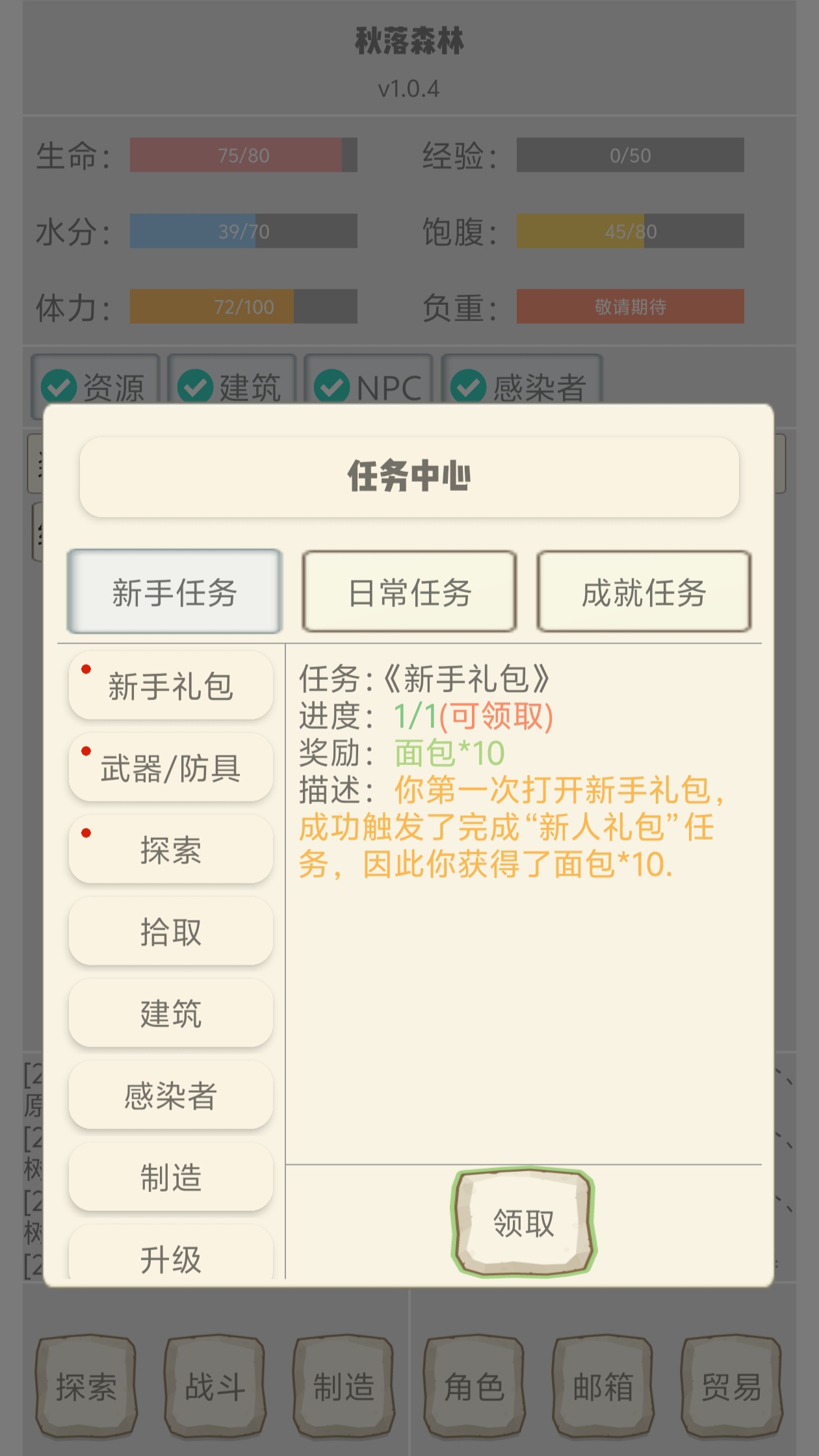
Task: Select the 拾取 quest category in sidebar
Action: point(170,931)
